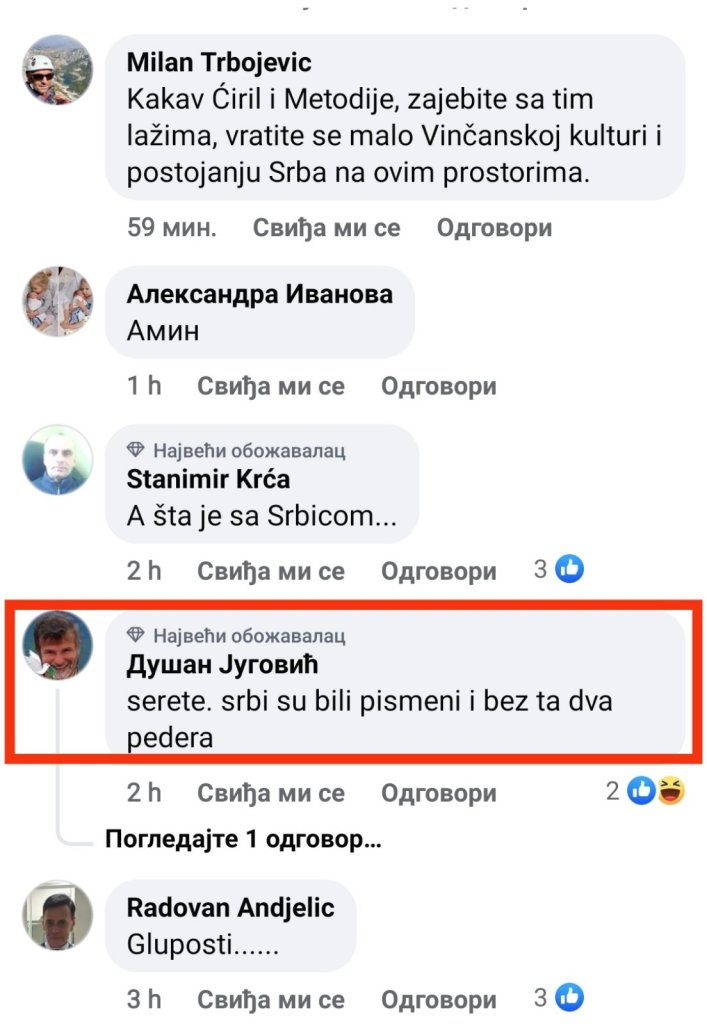This screenshot has height=1024, width=707.
Task: Expand 'Погледајте 1 одговор' replies
Action: pyautogui.click(x=243, y=840)
